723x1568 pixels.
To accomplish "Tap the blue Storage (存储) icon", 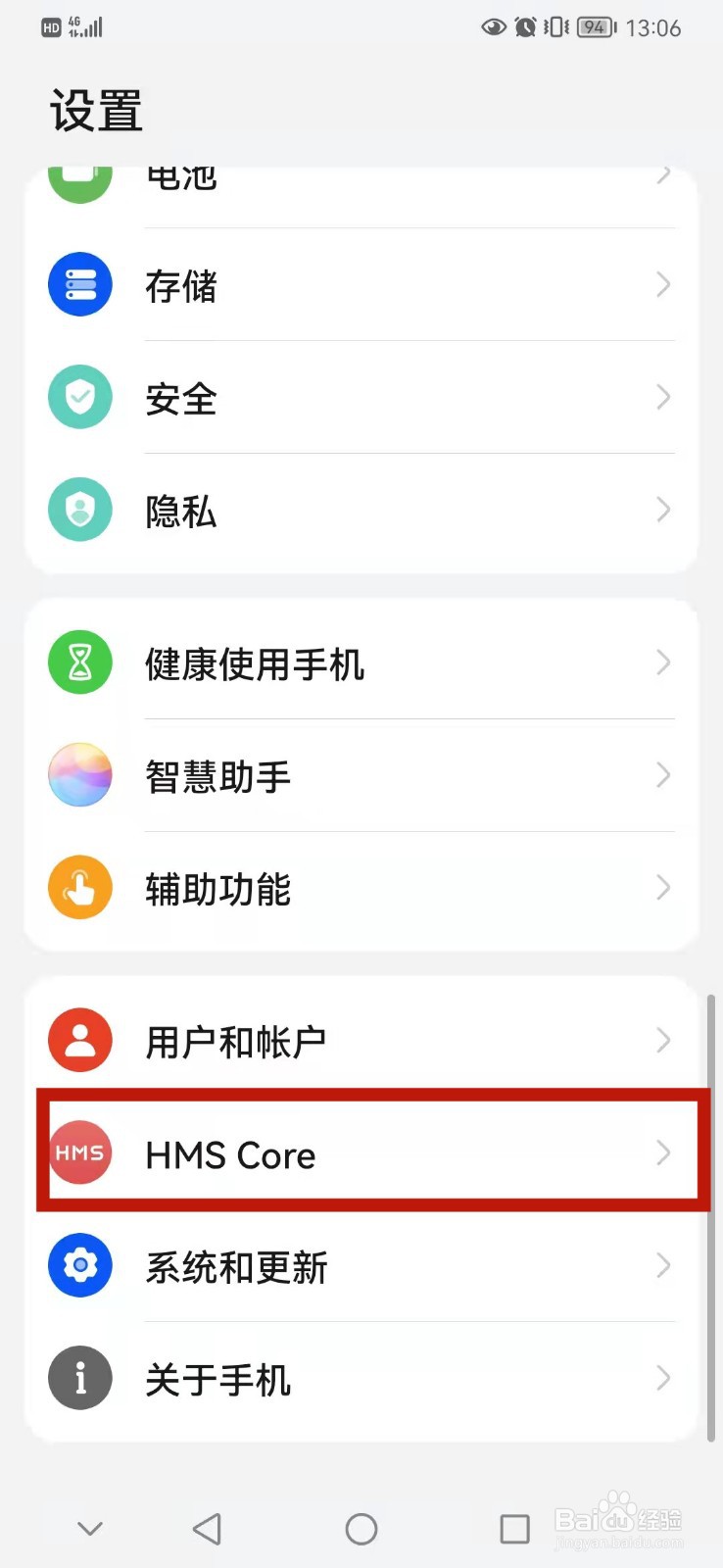I will pos(79,284).
